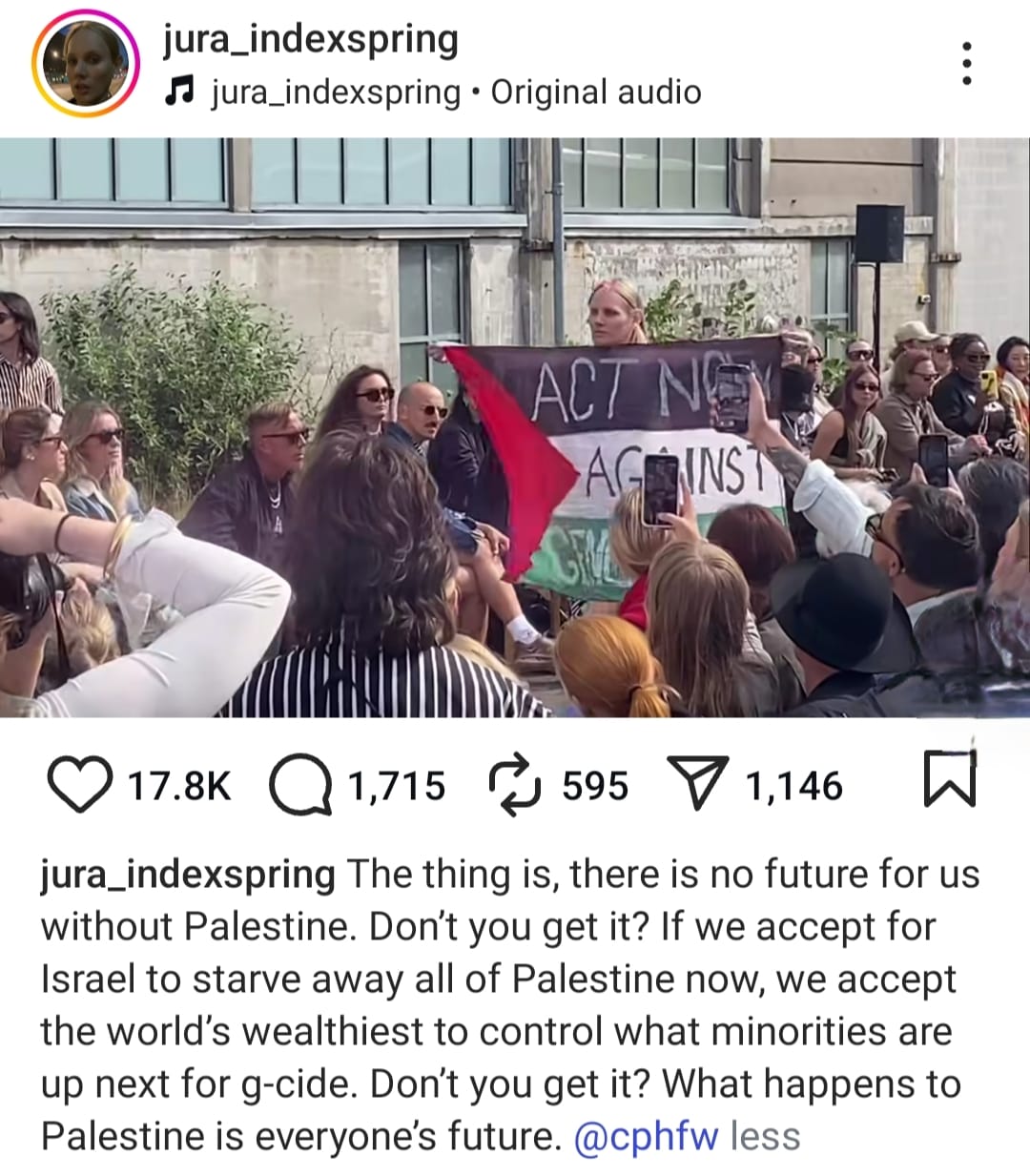
Task: Share this post via paper plane icon
Action: point(697,785)
